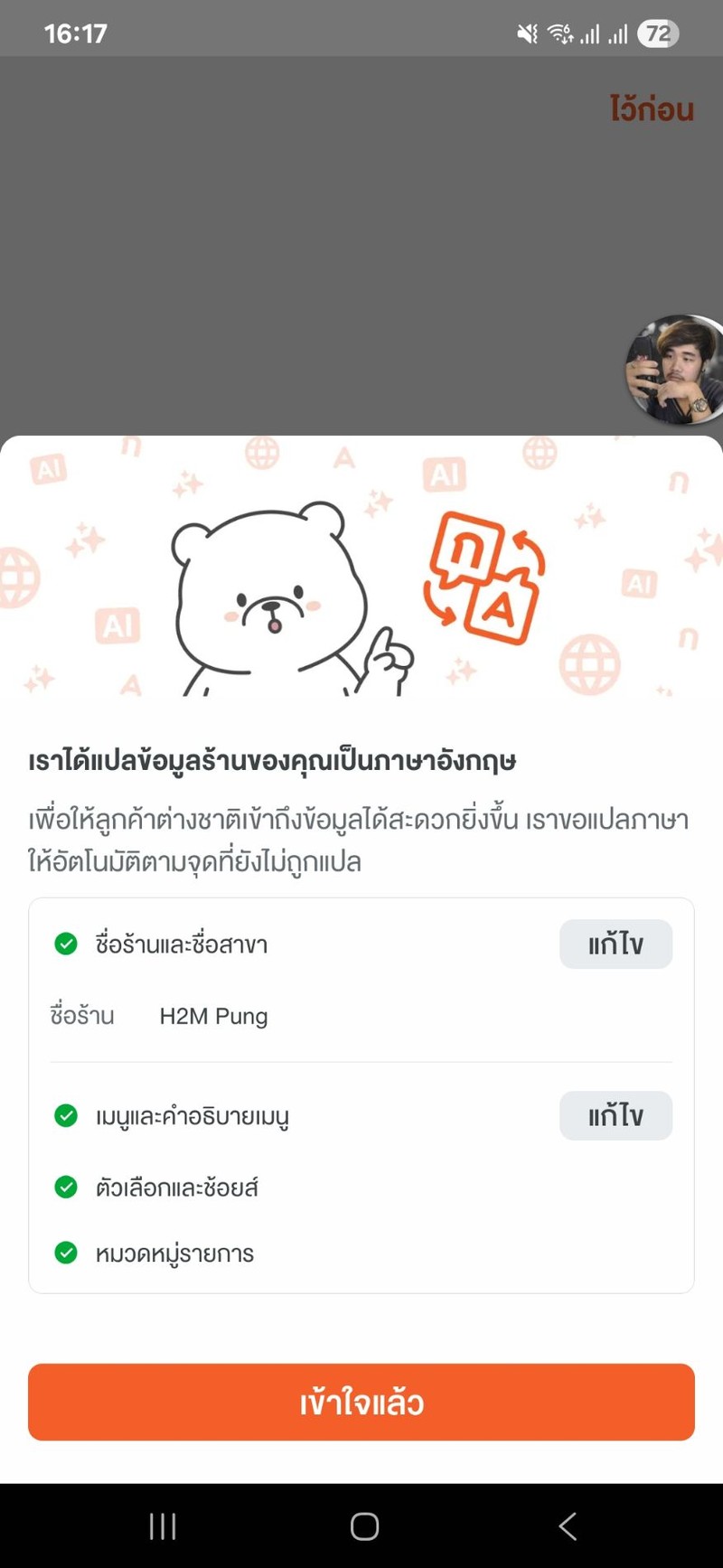Go to the phone's home screen

click(x=364, y=1526)
